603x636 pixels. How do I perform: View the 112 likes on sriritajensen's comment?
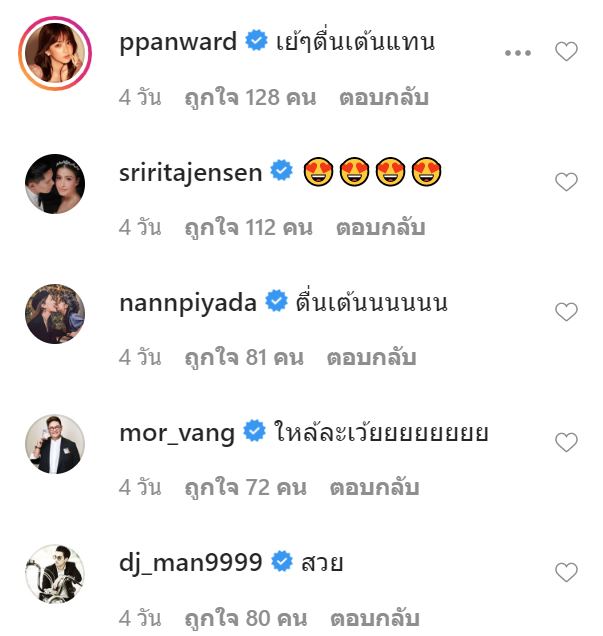[x=248, y=228]
